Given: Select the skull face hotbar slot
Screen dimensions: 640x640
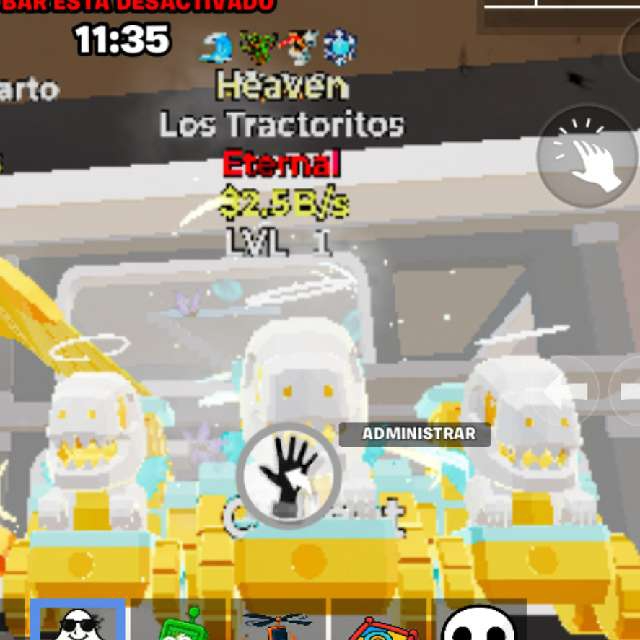Looking at the screenshot, I should (479, 622).
